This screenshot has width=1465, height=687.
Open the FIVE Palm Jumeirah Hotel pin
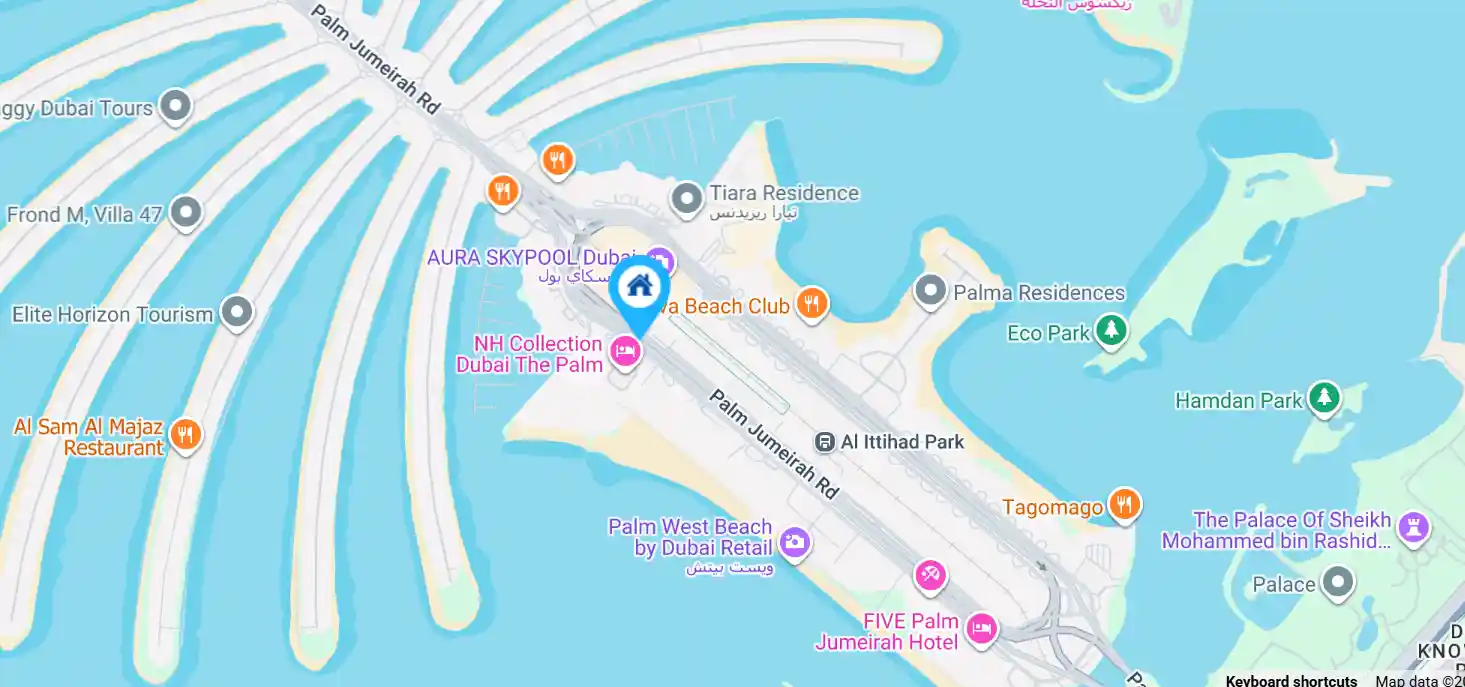[982, 629]
